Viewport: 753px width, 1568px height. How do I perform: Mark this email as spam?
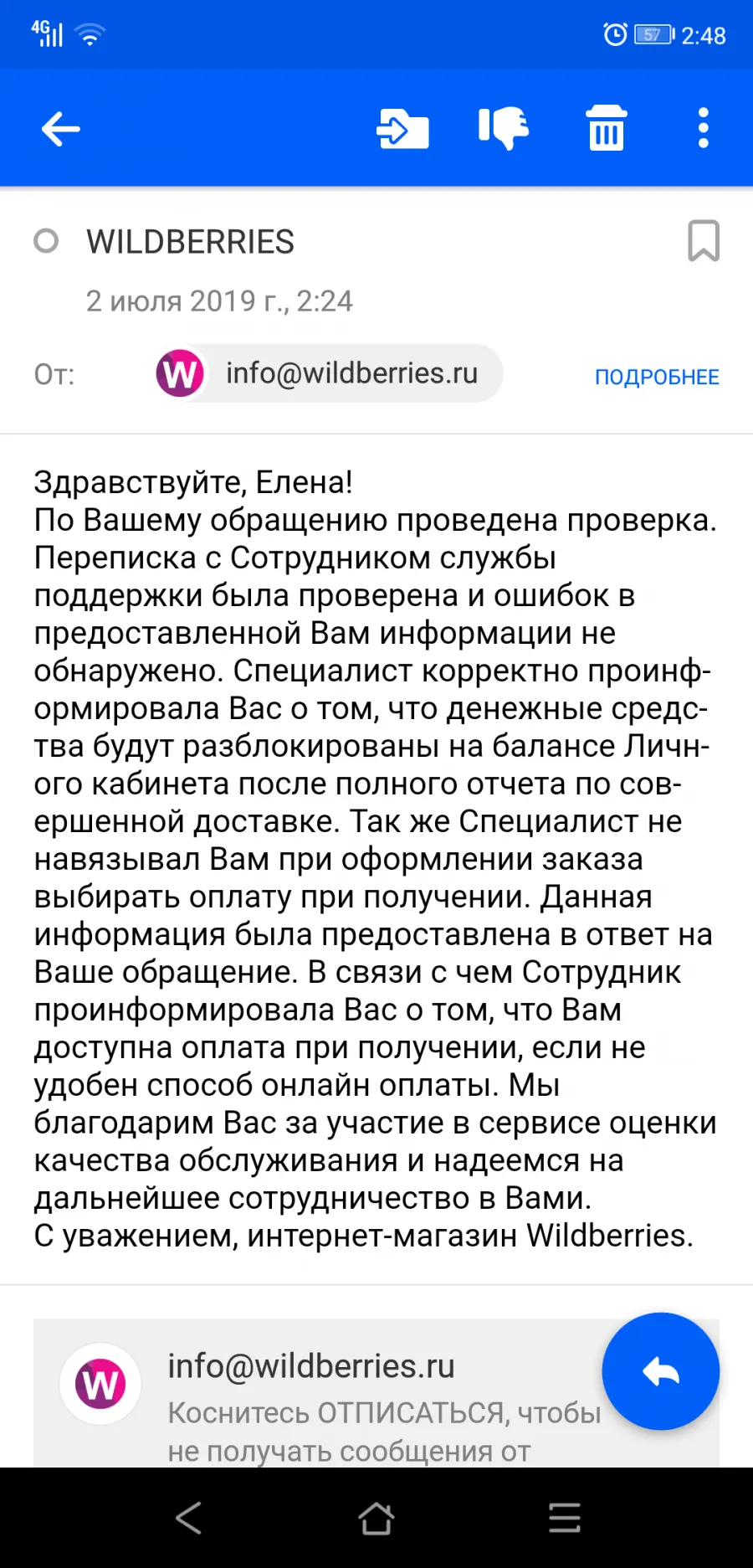point(503,129)
